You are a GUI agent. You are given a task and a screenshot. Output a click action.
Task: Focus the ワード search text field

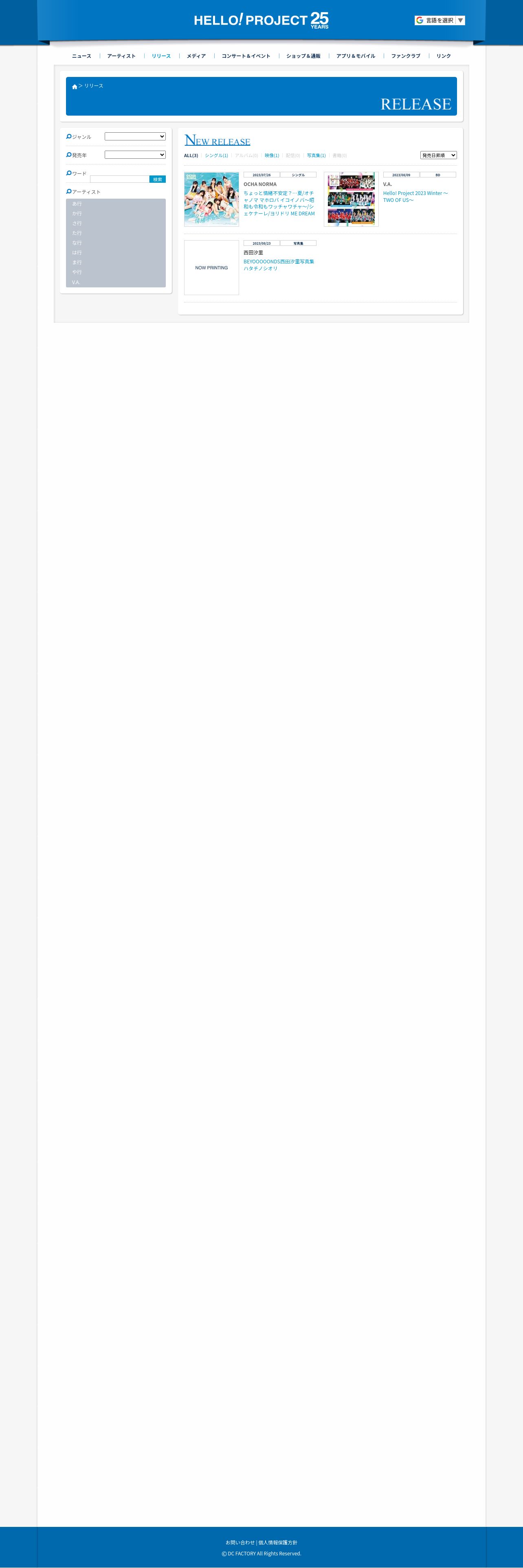(x=119, y=179)
